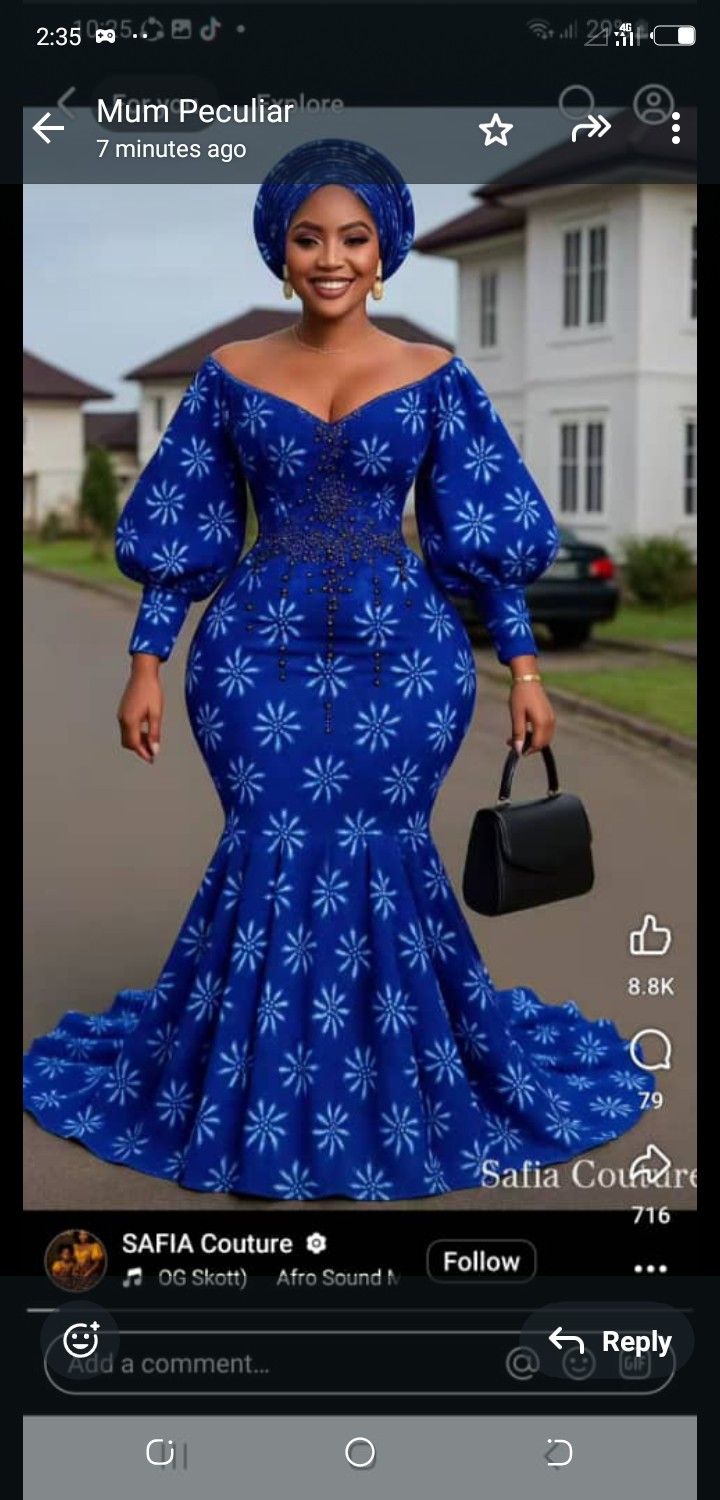Open the three-dot overflow menu
This screenshot has width=720, height=1500.
(676, 128)
